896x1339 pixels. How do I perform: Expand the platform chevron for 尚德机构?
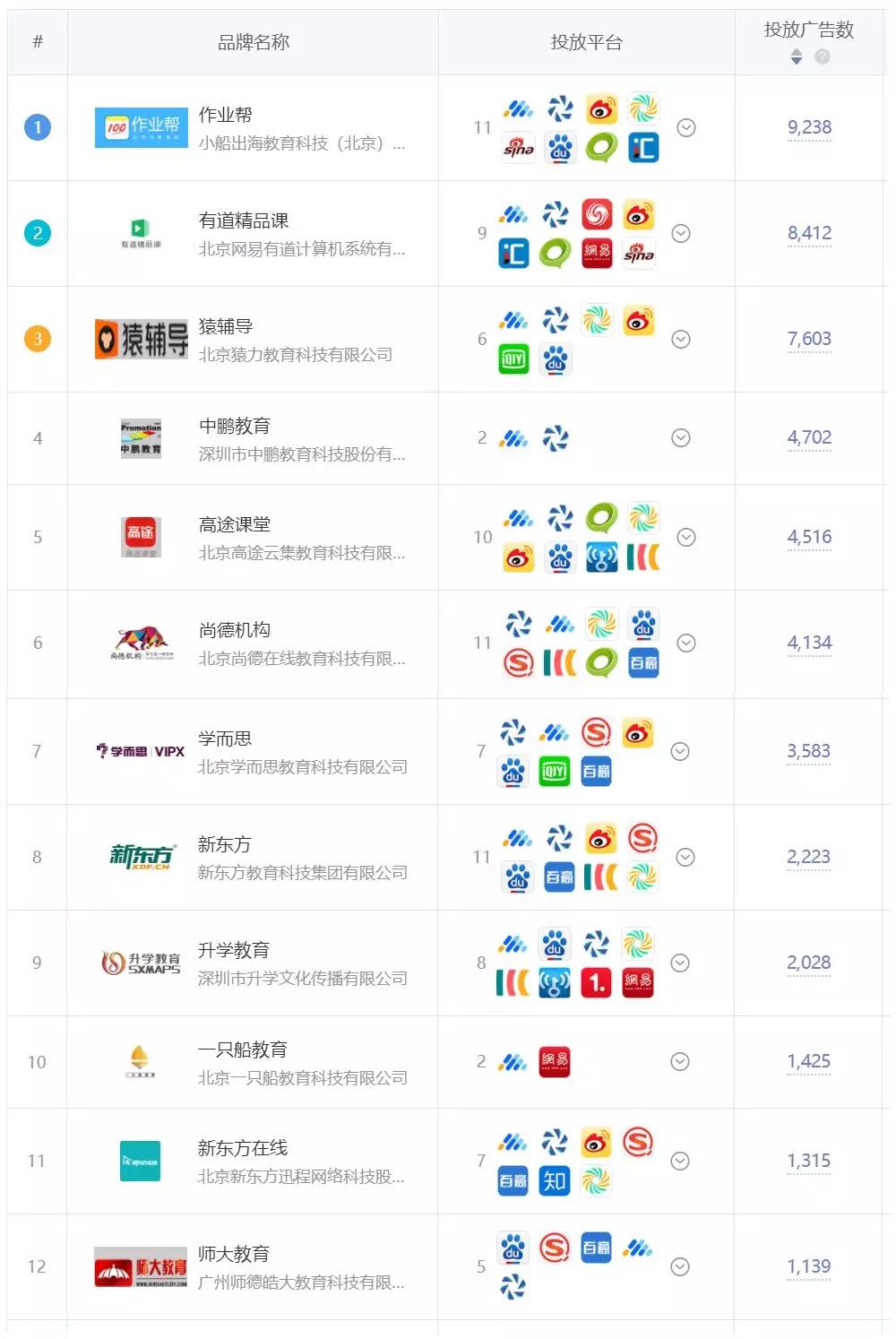pos(685,642)
